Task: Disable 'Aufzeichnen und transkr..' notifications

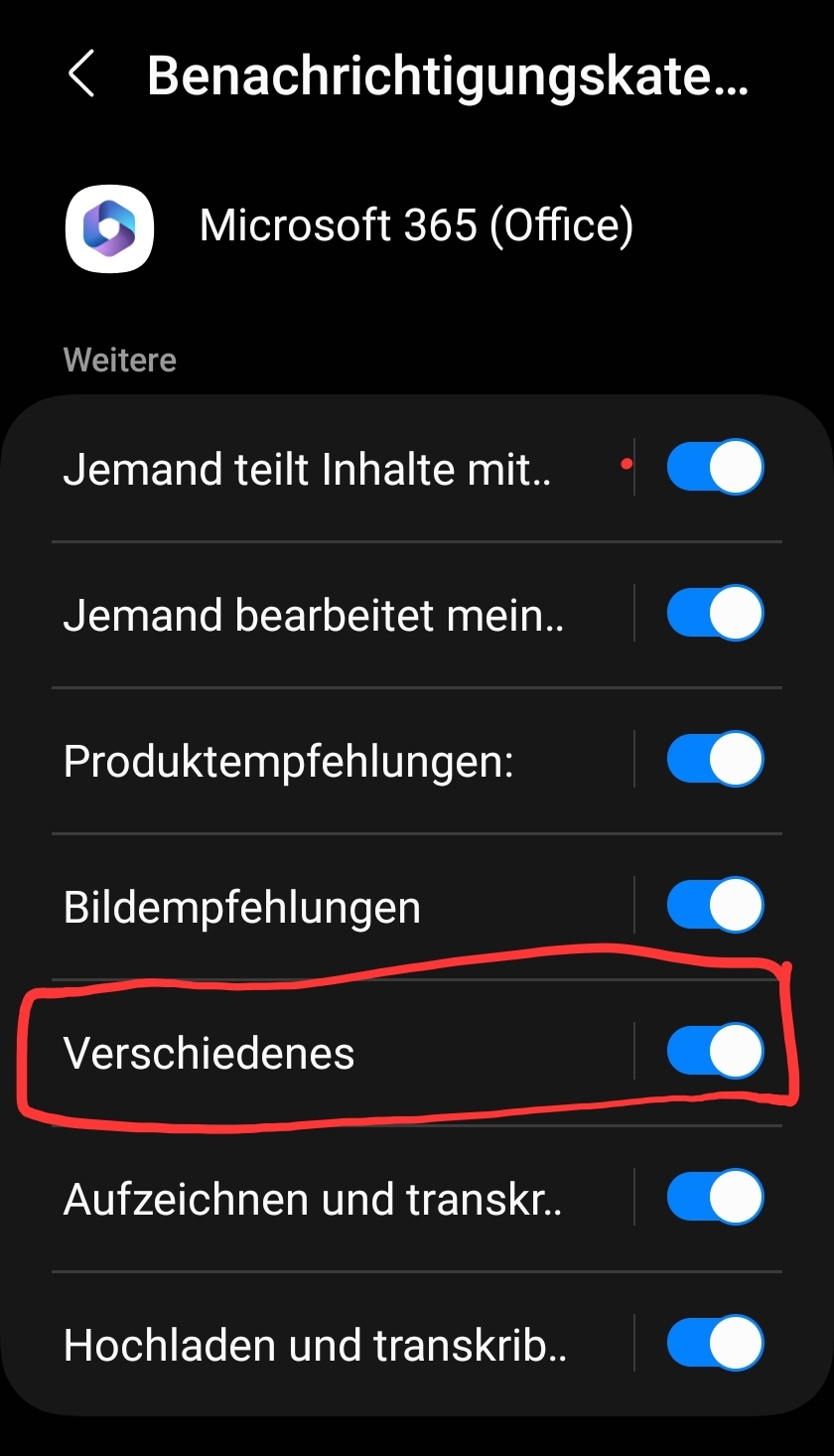Action: click(x=716, y=1197)
